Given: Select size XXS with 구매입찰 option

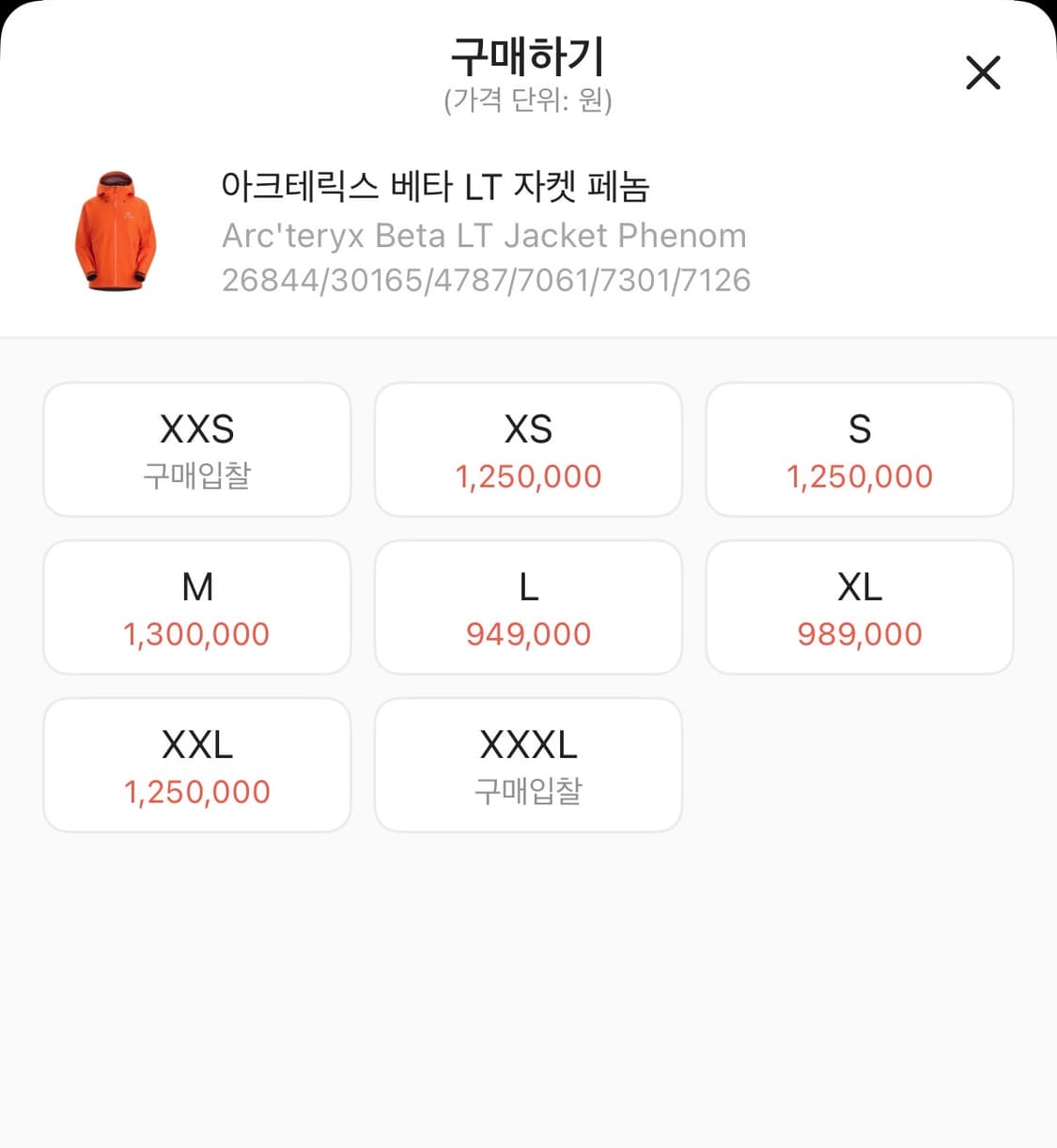Looking at the screenshot, I should click(x=196, y=449).
